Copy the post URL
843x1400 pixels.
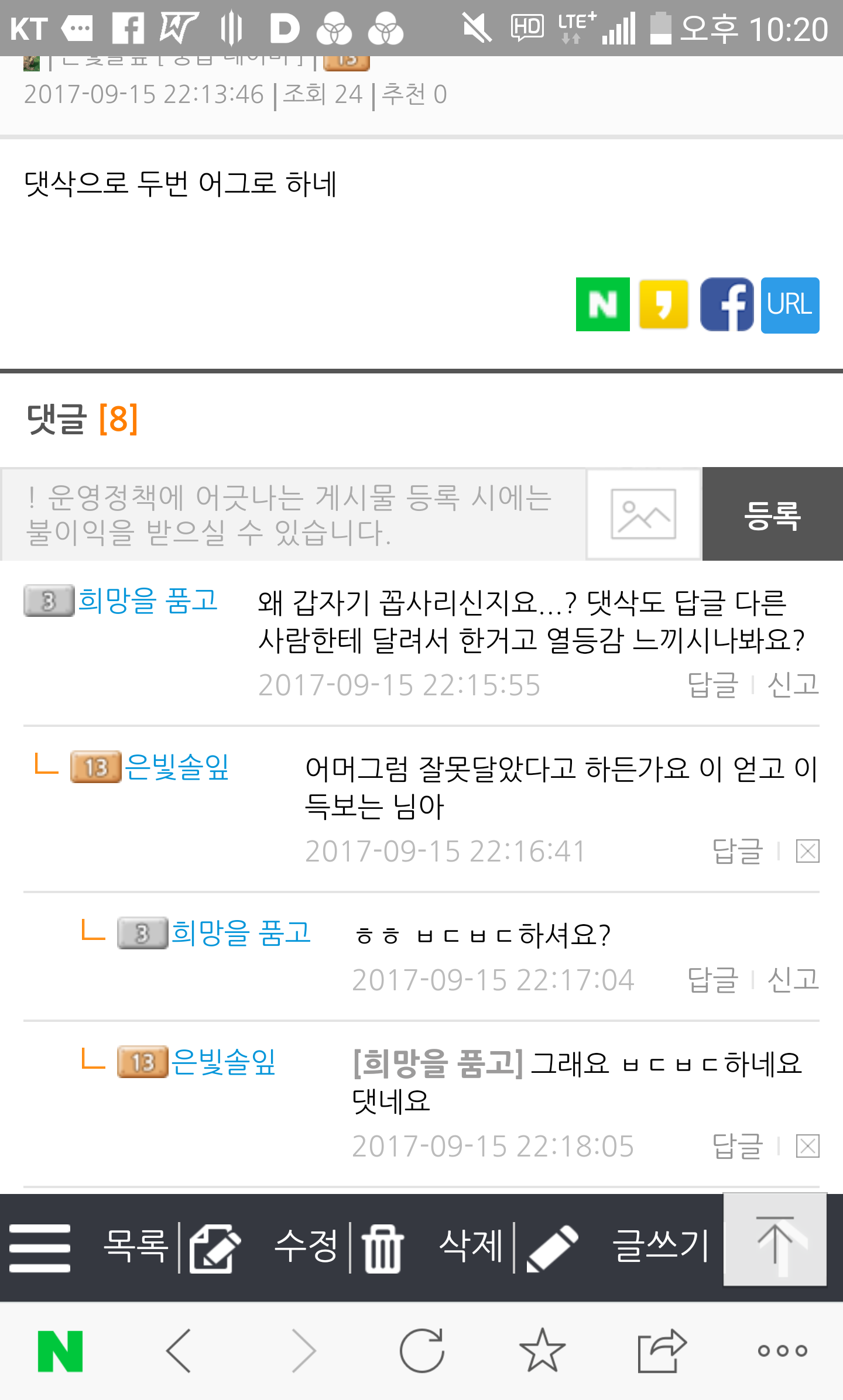[x=790, y=305]
